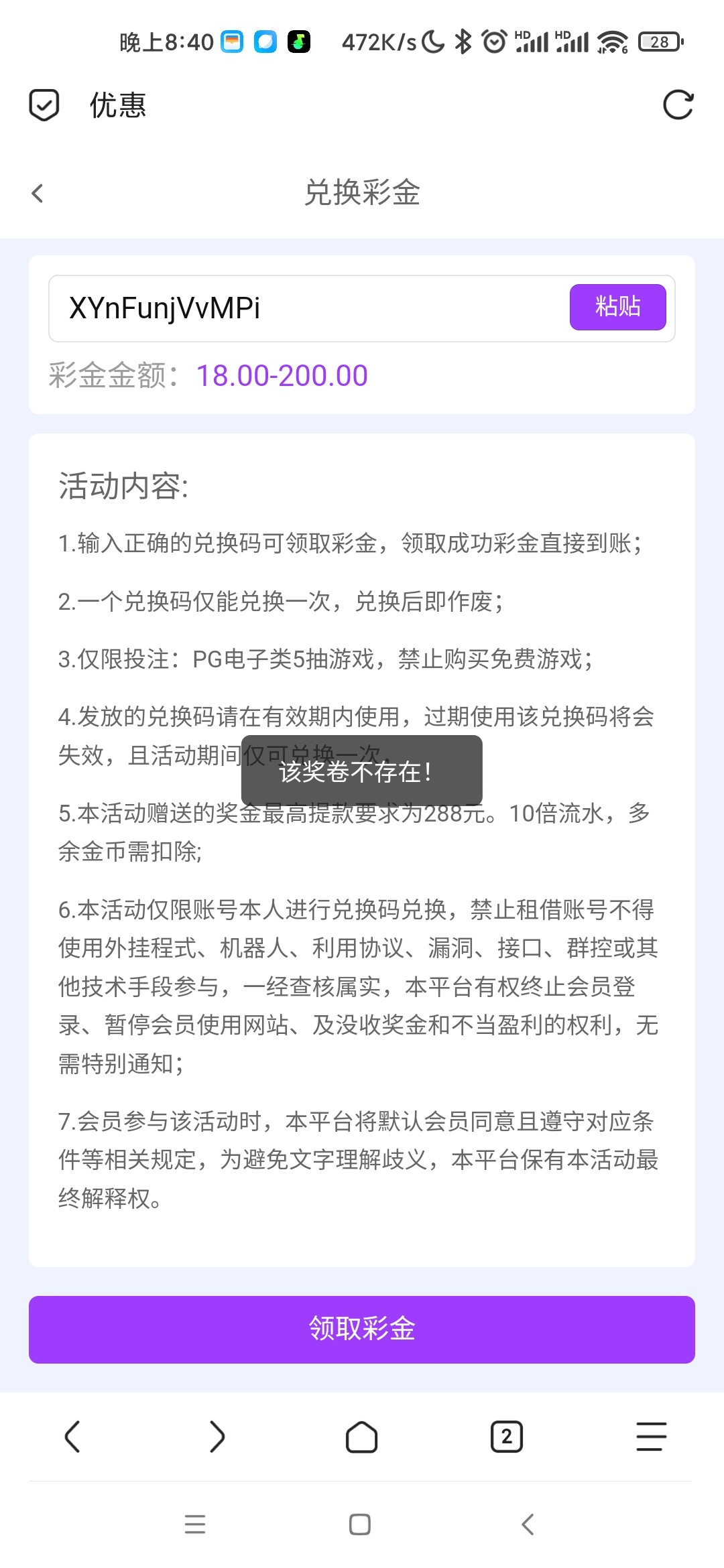The height and width of the screenshot is (1568, 724).
Task: Tap the 粘贴 paste button
Action: point(617,307)
